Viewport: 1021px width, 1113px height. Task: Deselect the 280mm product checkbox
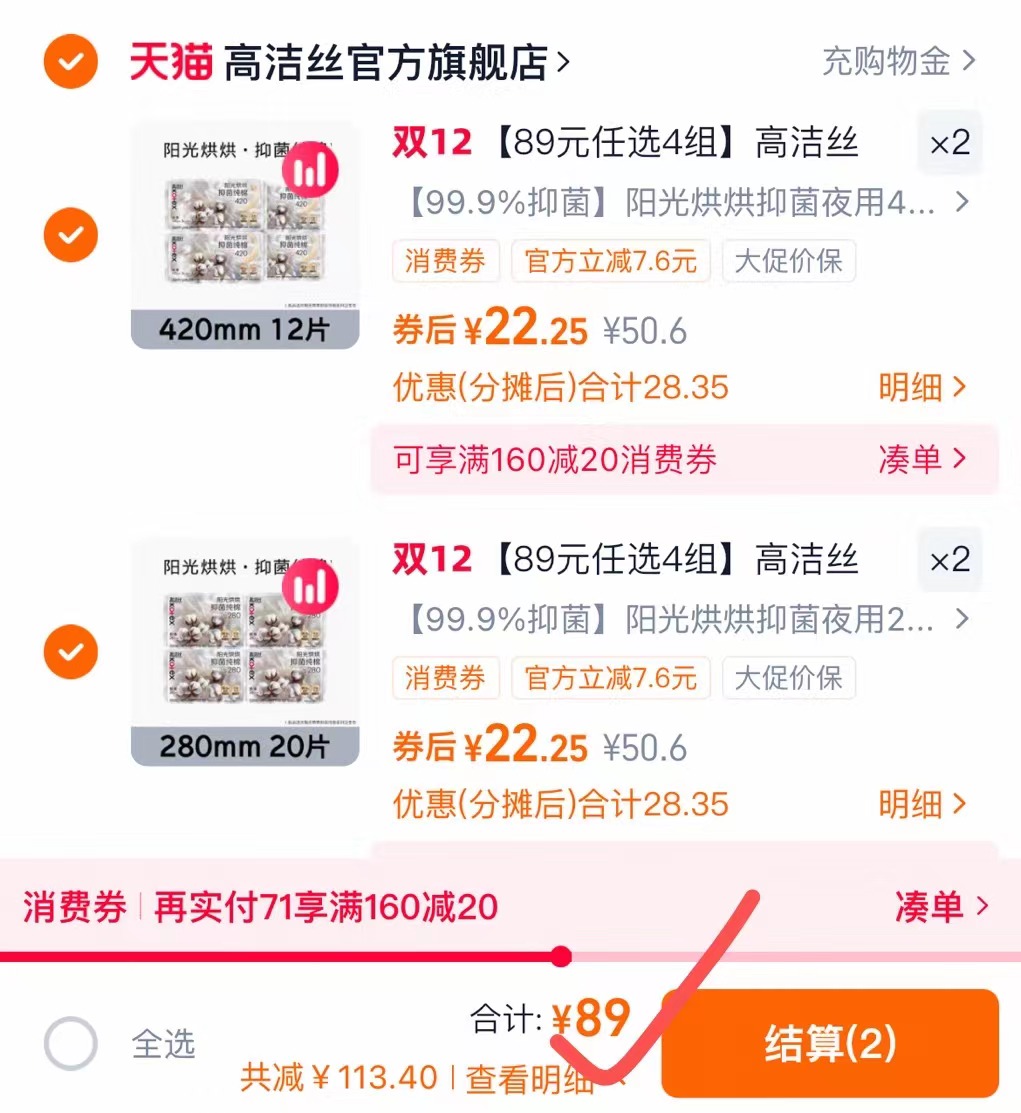tap(70, 652)
